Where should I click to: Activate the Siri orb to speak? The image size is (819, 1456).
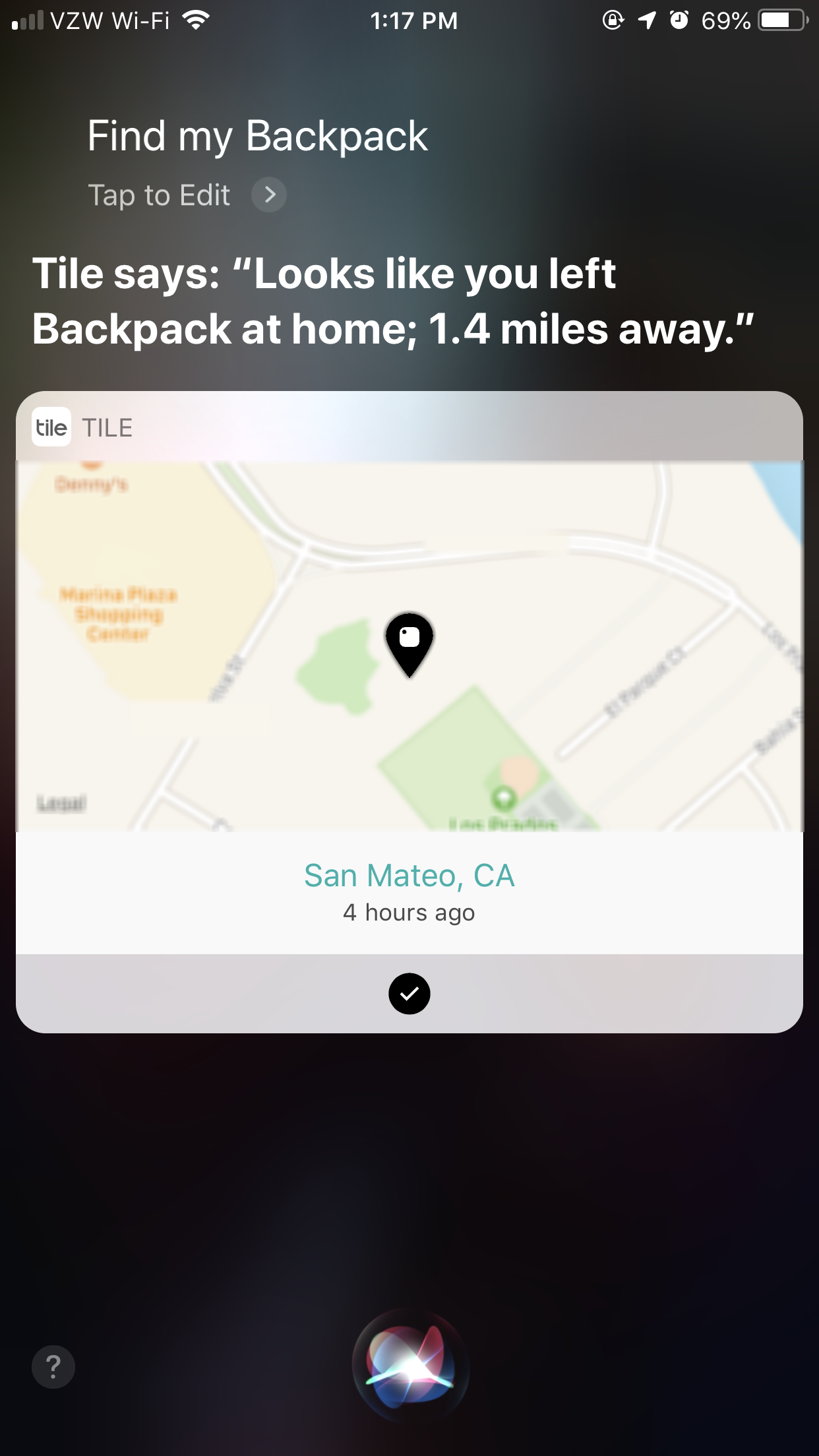point(409,1365)
